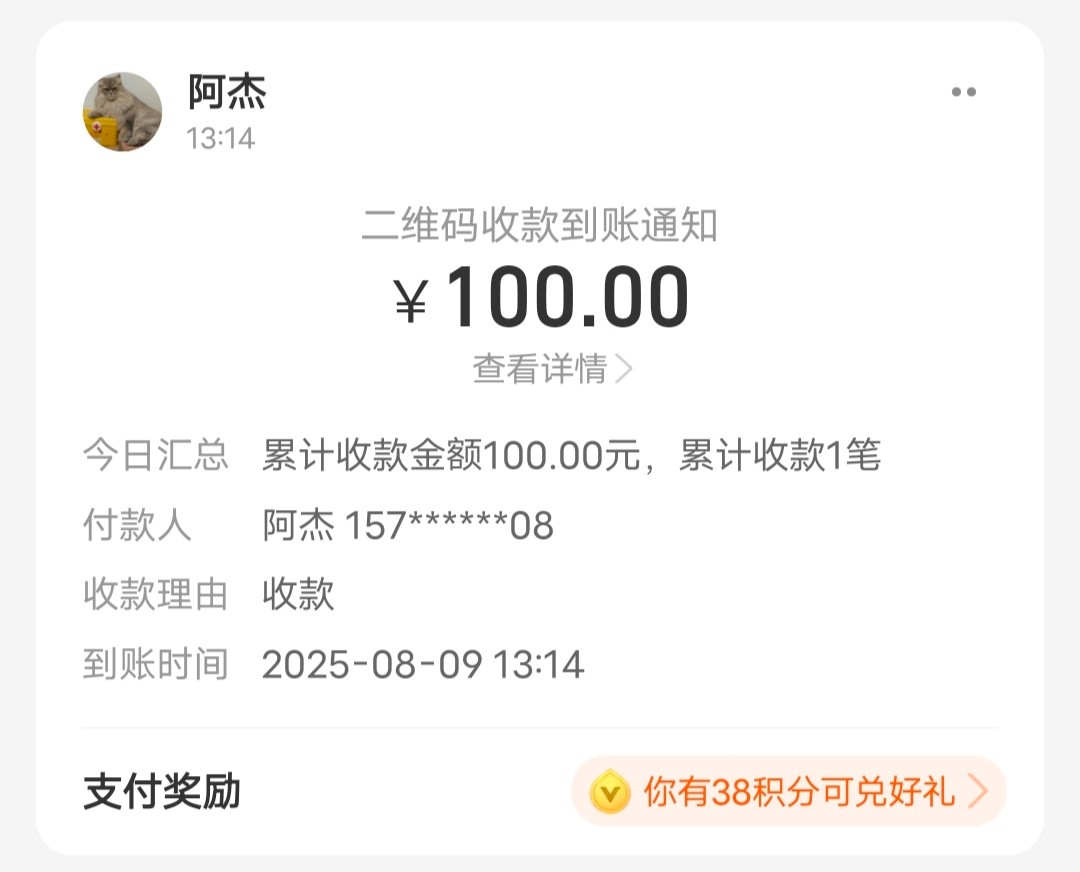Tap 阿杰's cat avatar
The height and width of the screenshot is (872, 1080).
(122, 112)
